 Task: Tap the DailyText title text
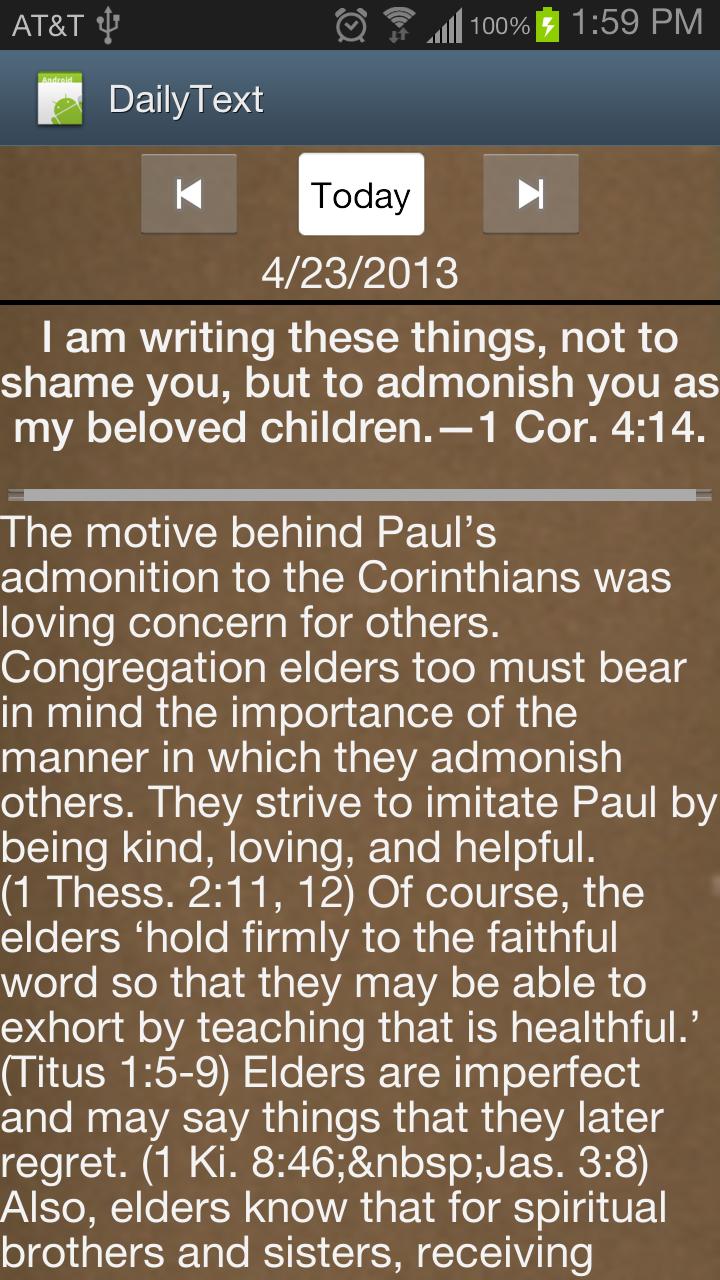click(x=185, y=97)
